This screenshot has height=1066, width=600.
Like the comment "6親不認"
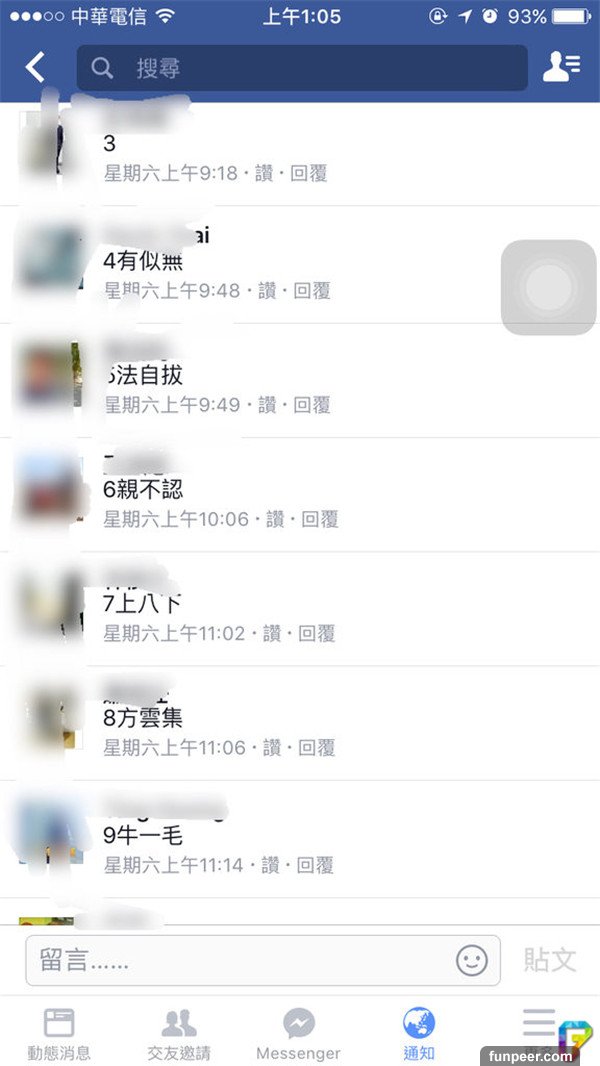(275, 519)
